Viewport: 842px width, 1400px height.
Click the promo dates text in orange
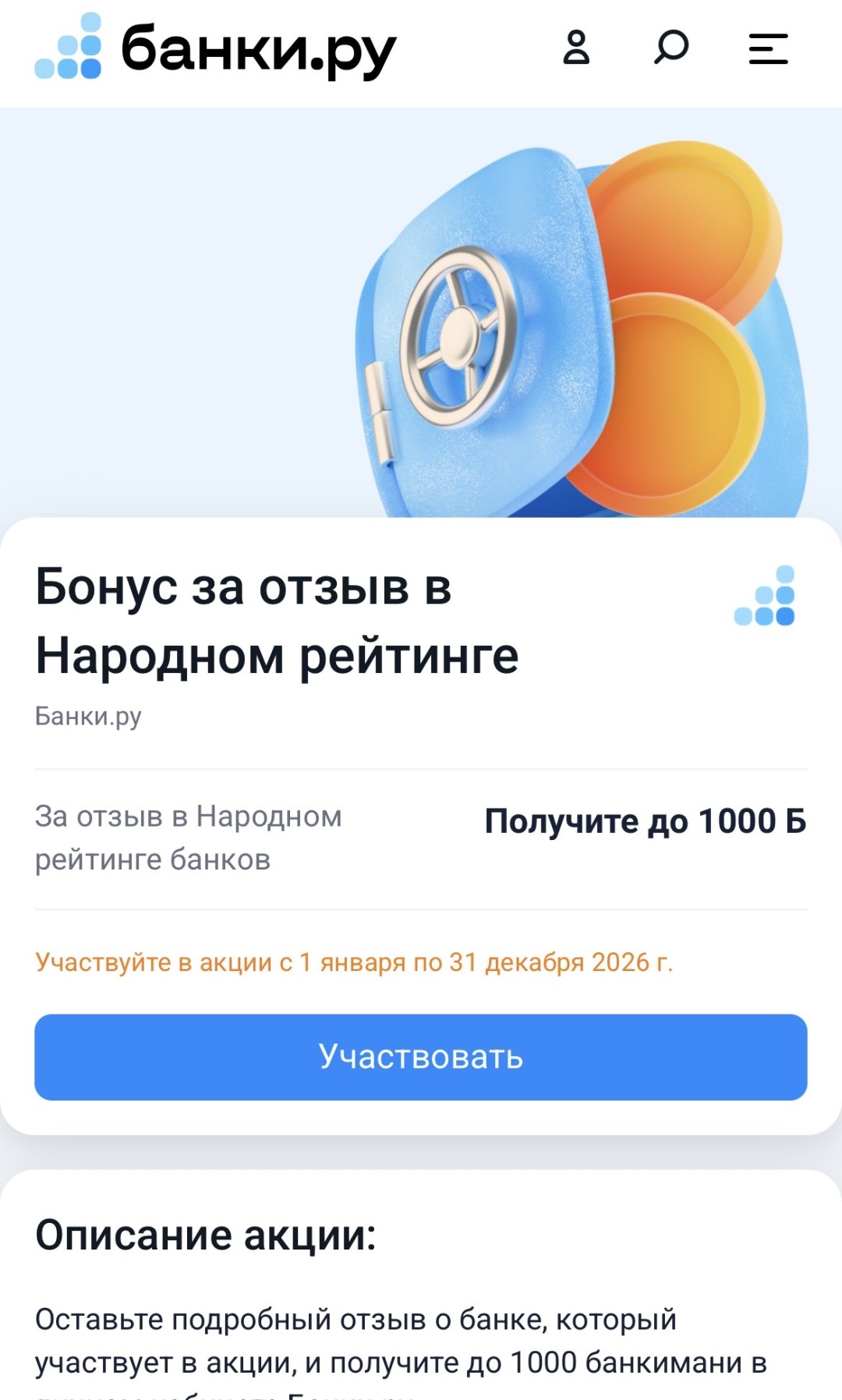pyautogui.click(x=355, y=965)
